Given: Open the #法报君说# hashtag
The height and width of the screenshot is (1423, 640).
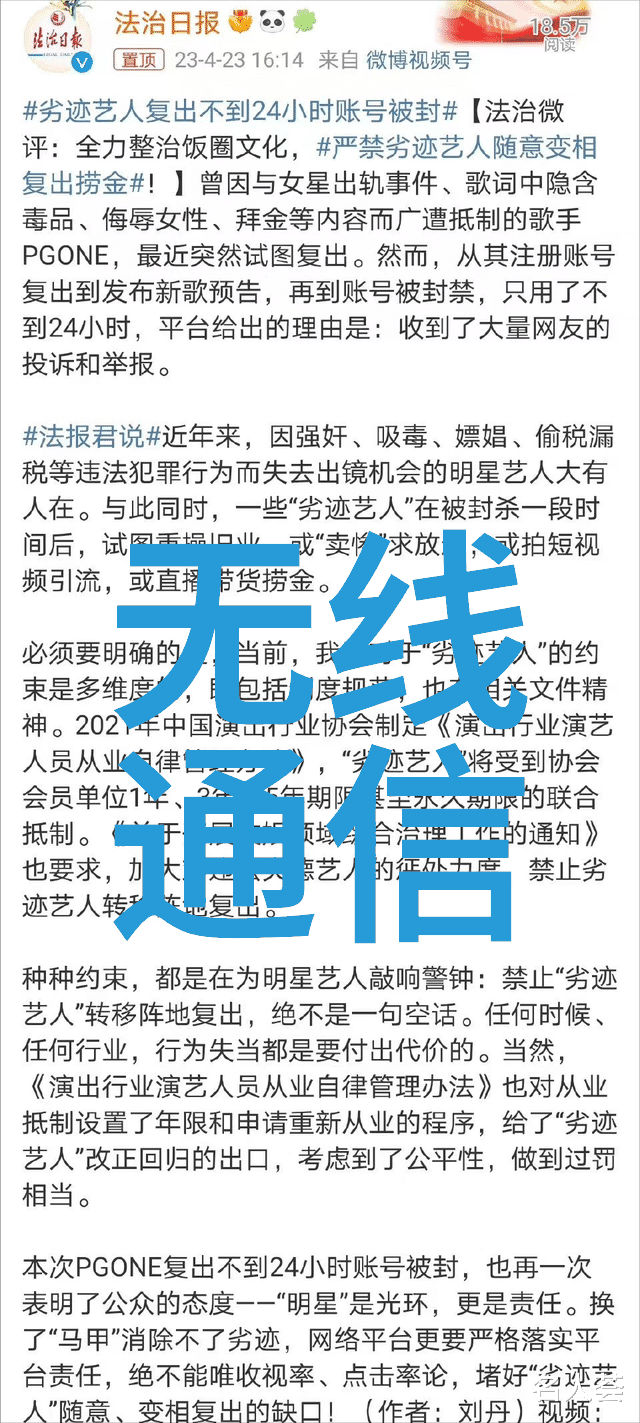Looking at the screenshot, I should (92, 436).
